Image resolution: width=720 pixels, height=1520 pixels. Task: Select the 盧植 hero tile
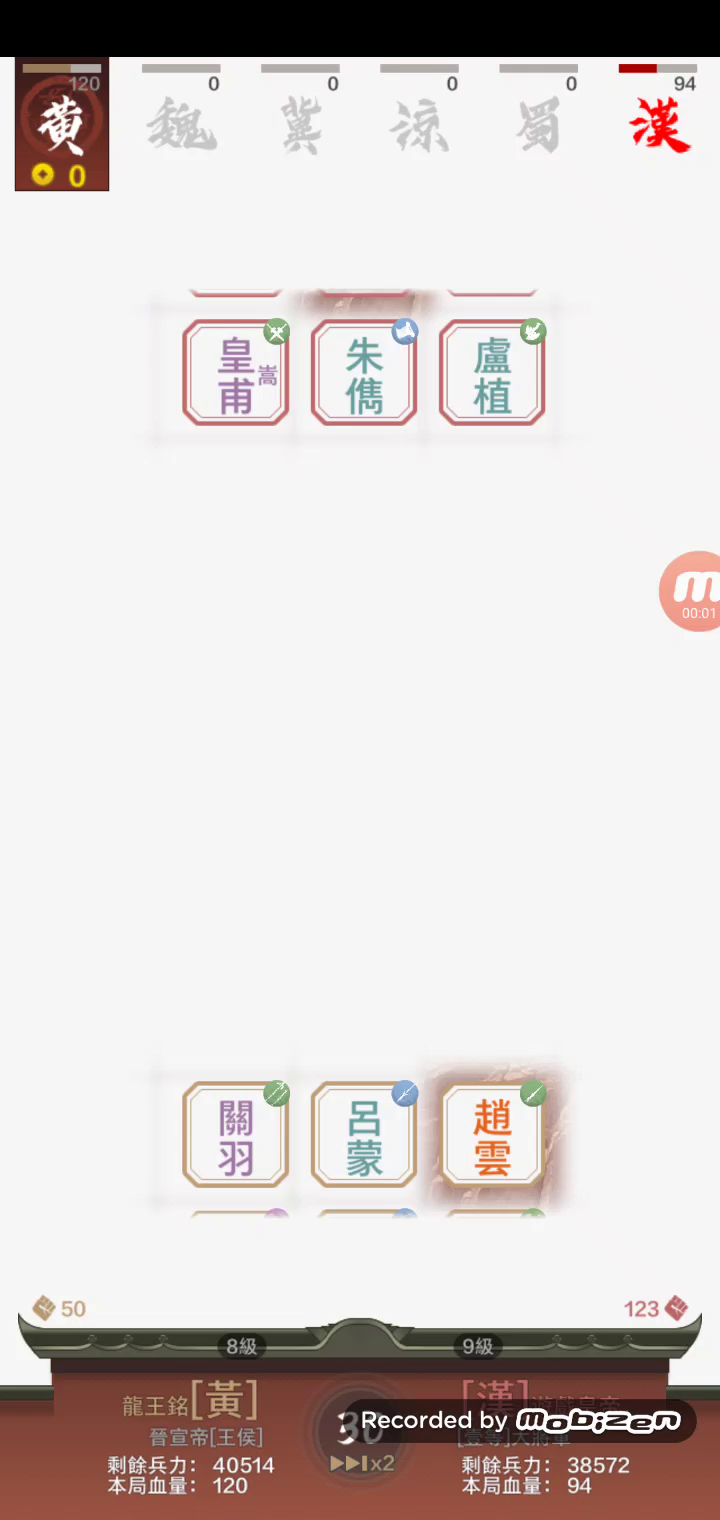(492, 373)
